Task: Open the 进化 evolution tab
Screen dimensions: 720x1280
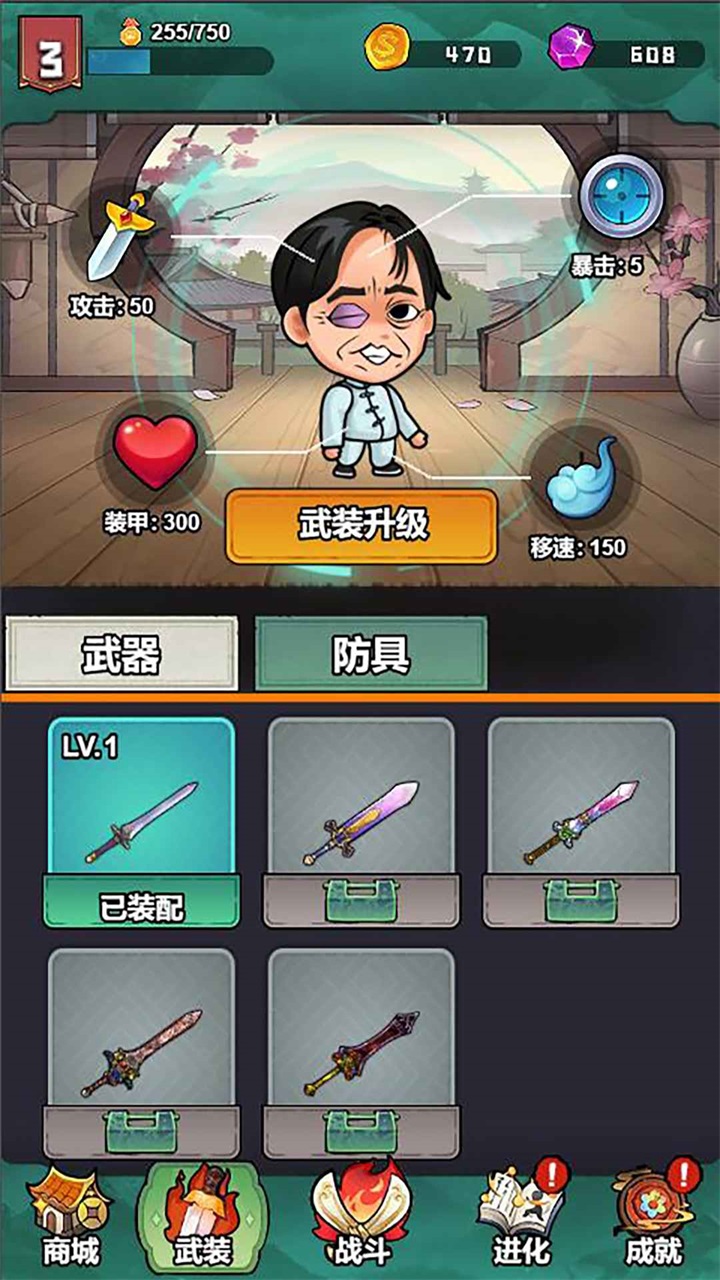Action: pos(520,1222)
